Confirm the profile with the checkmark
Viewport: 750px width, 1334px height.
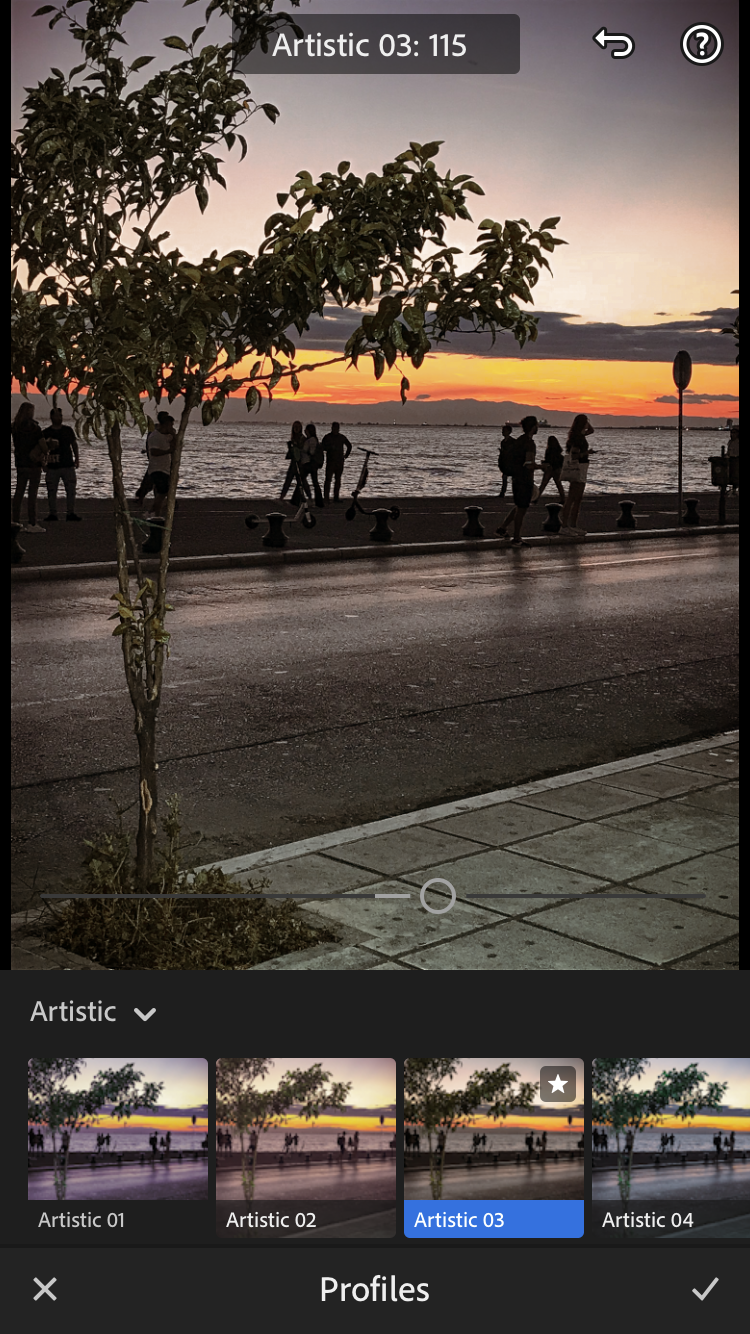tap(705, 1289)
